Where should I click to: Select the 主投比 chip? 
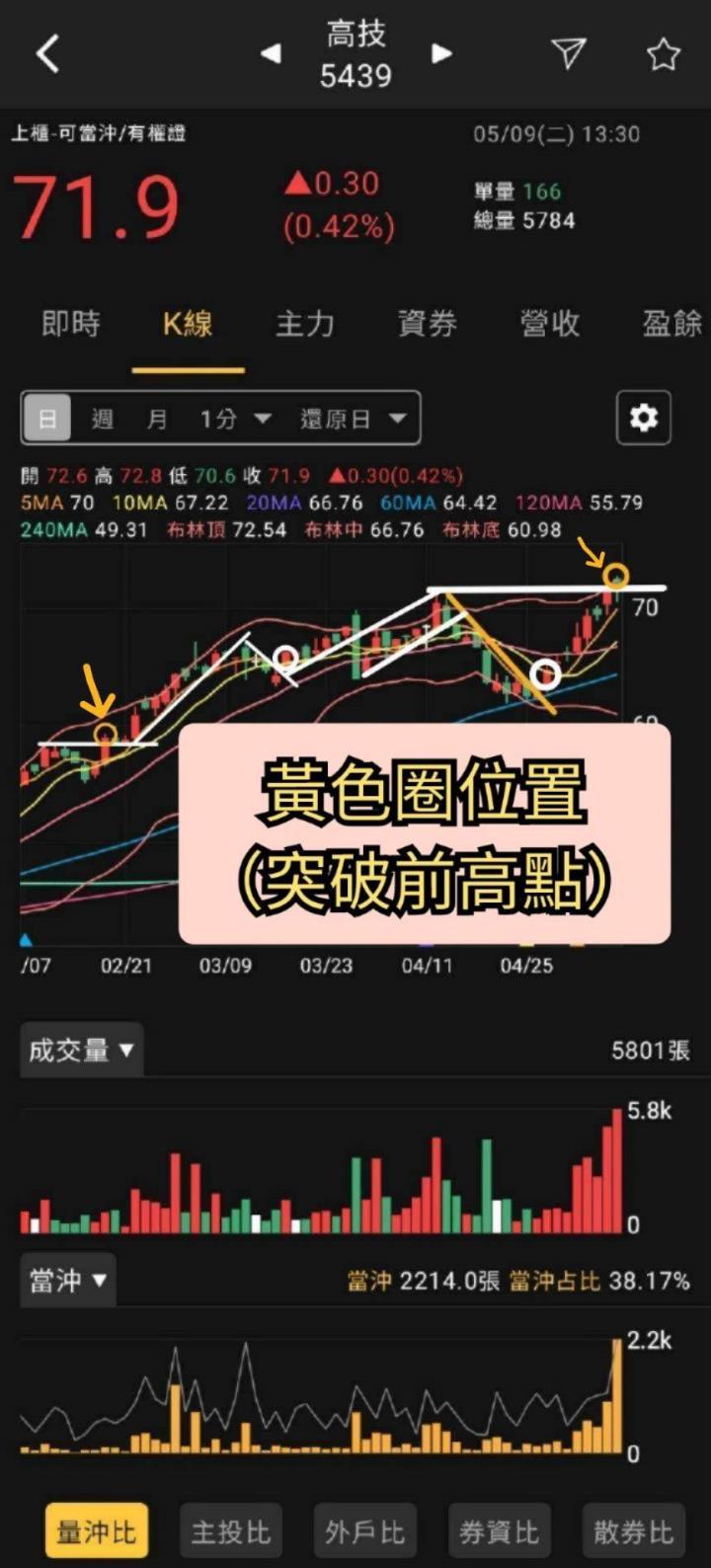(231, 1531)
